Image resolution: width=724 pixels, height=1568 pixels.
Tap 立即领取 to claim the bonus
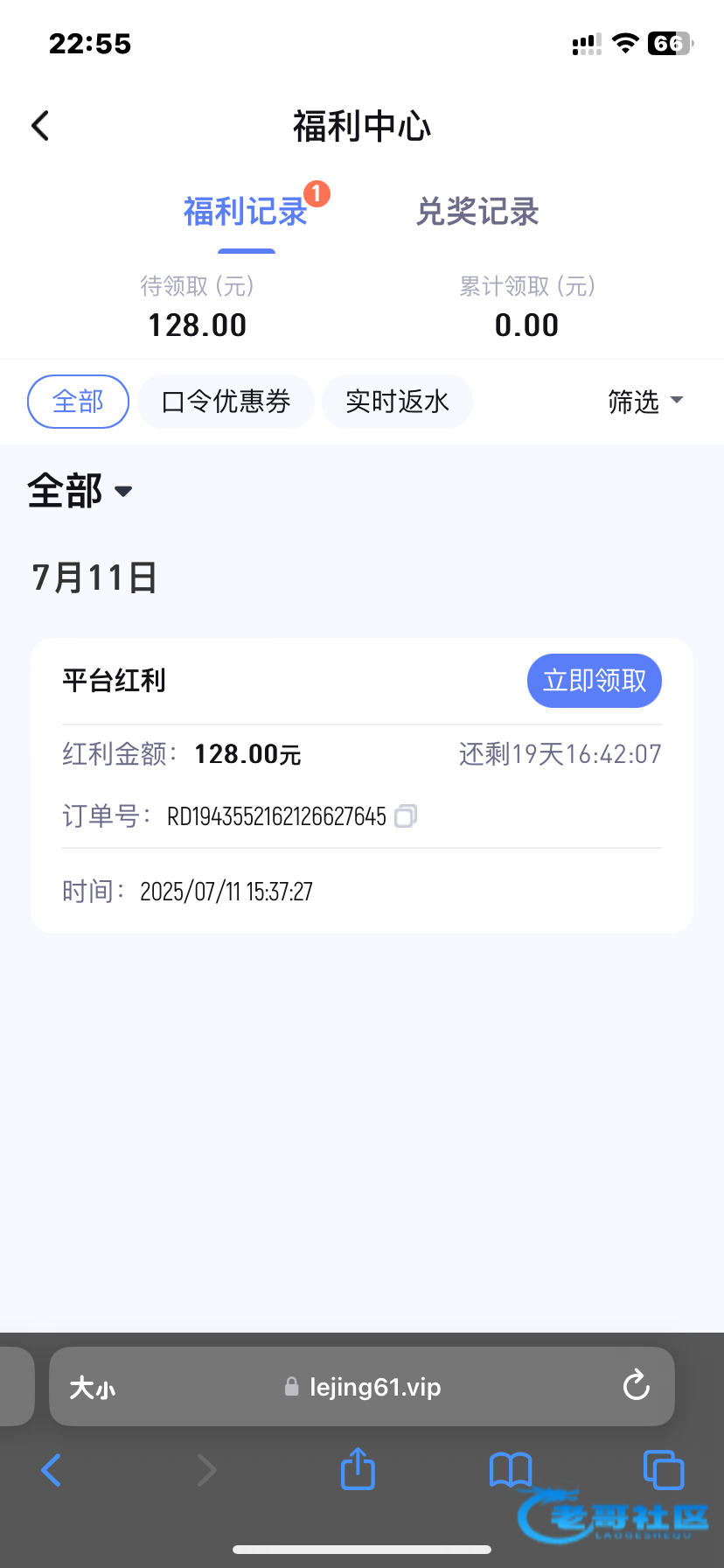point(595,681)
